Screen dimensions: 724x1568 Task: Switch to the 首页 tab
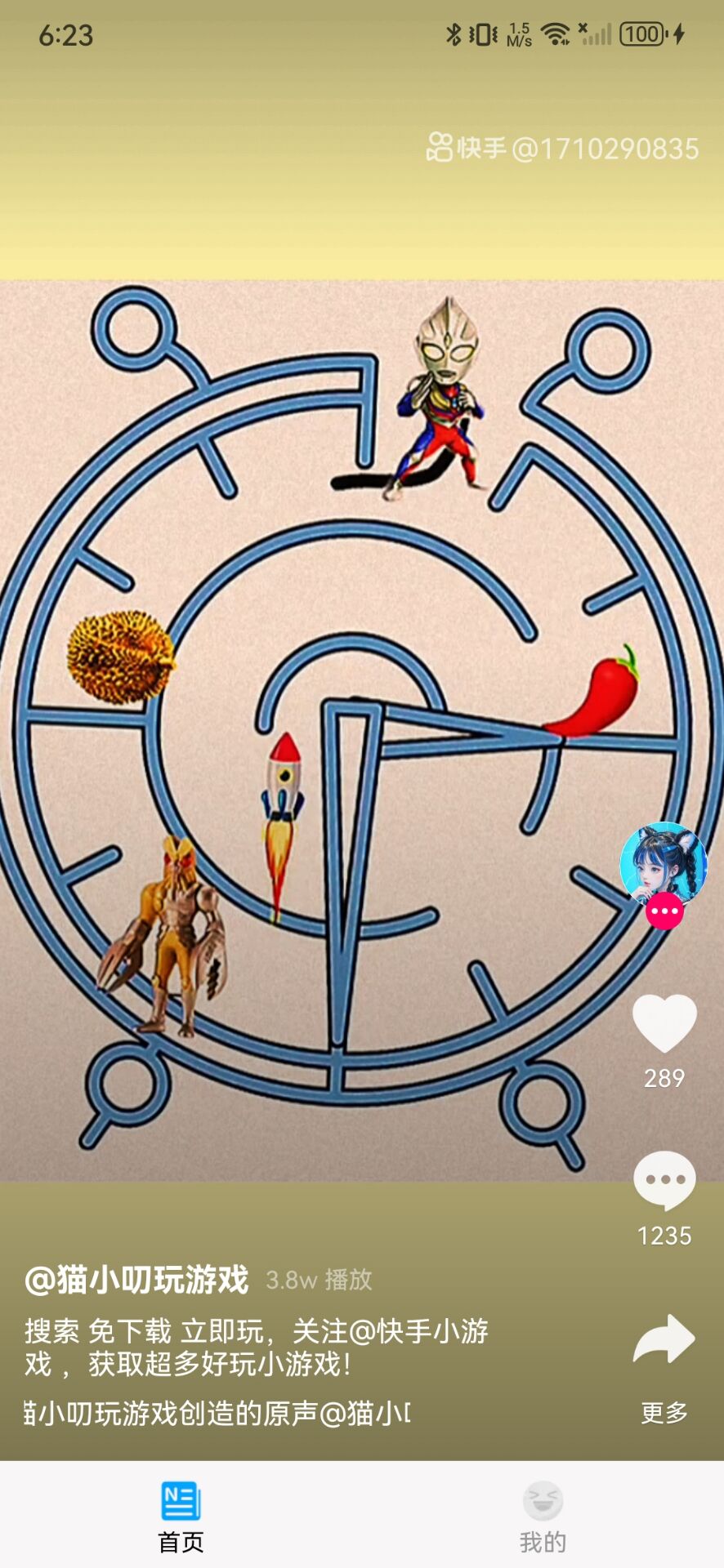pyautogui.click(x=181, y=1517)
